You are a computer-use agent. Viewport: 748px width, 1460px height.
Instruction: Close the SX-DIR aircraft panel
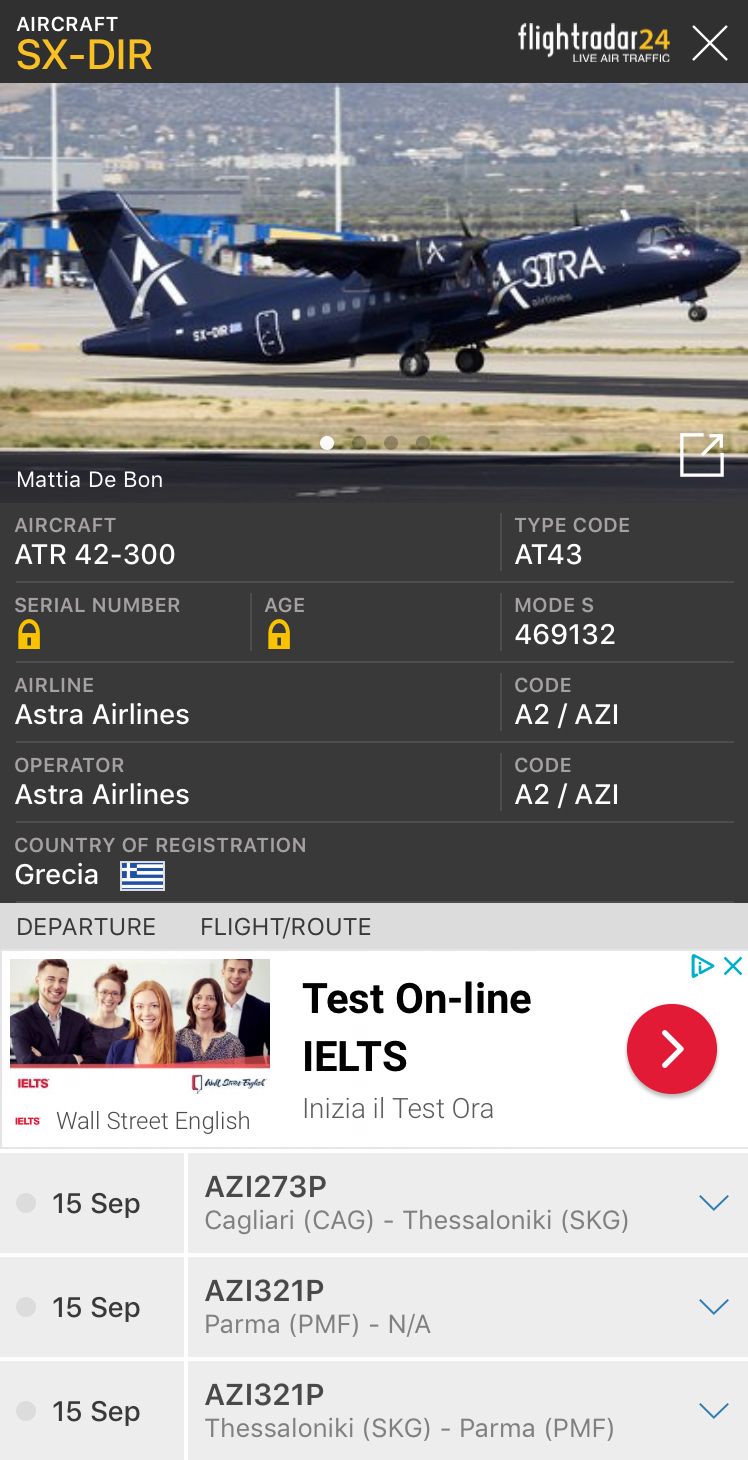[710, 43]
